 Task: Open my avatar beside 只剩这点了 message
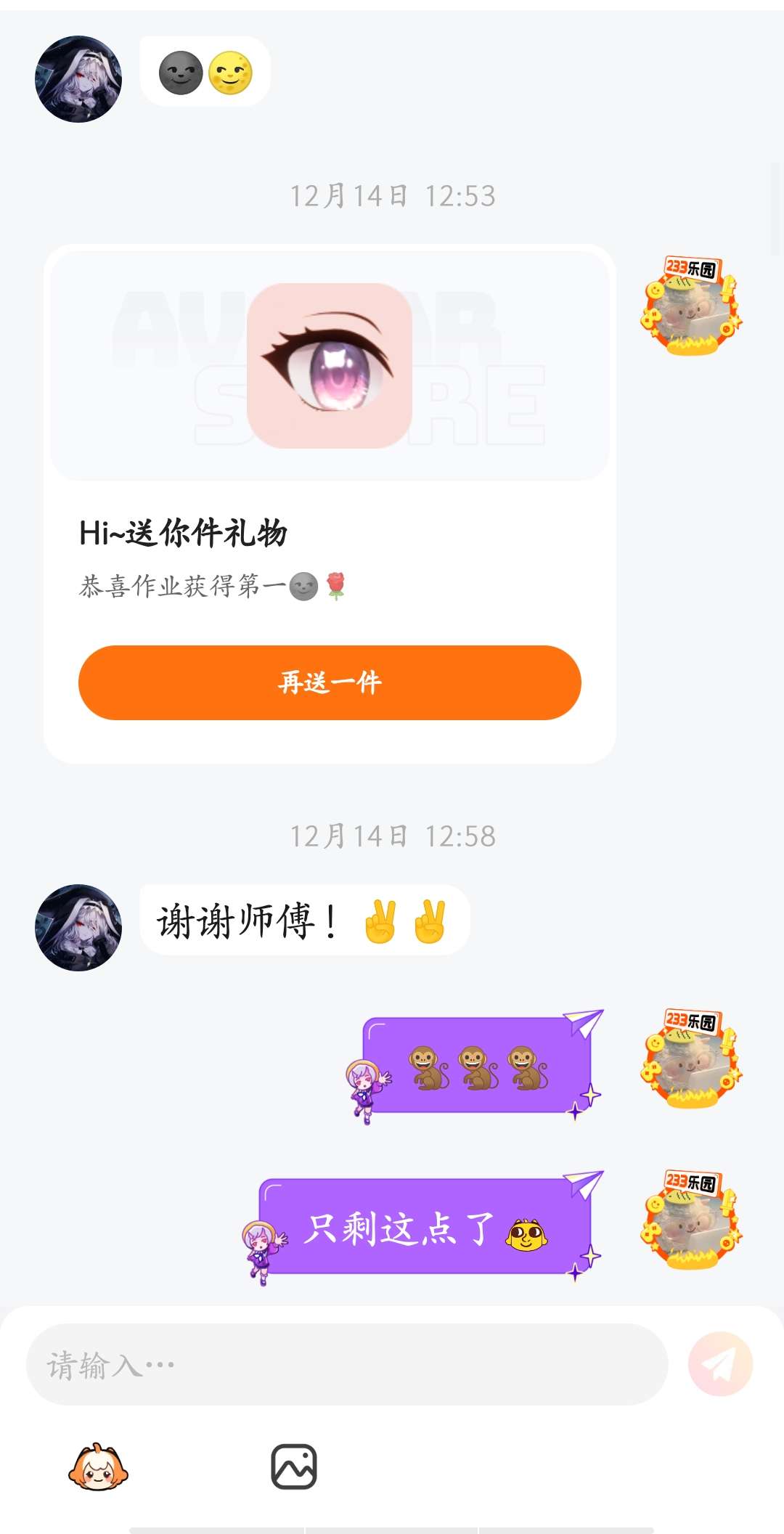coord(691,1219)
